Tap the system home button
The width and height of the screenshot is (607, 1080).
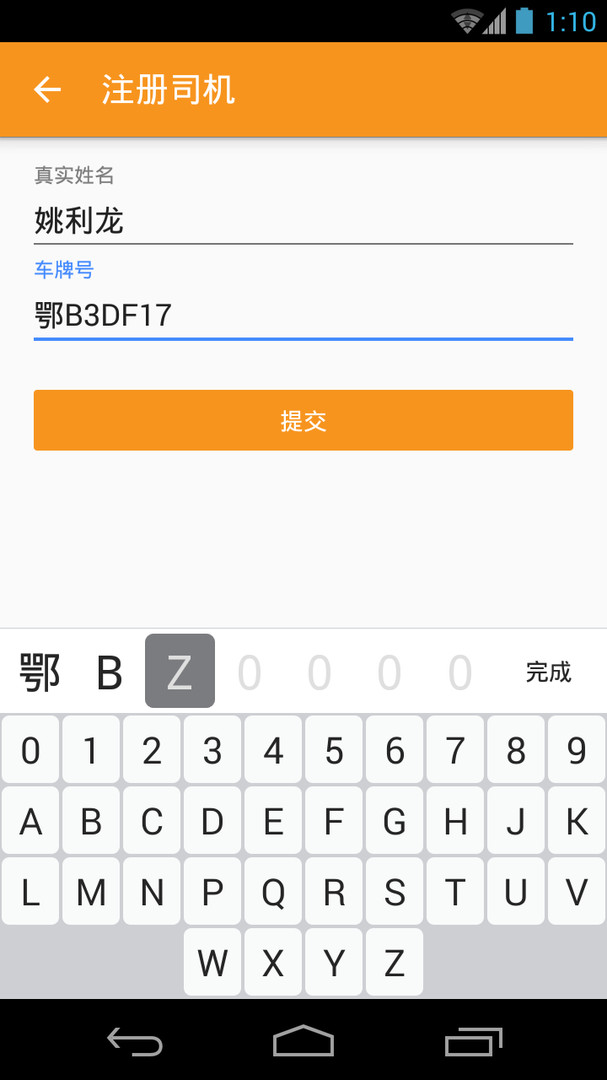pyautogui.click(x=303, y=1040)
